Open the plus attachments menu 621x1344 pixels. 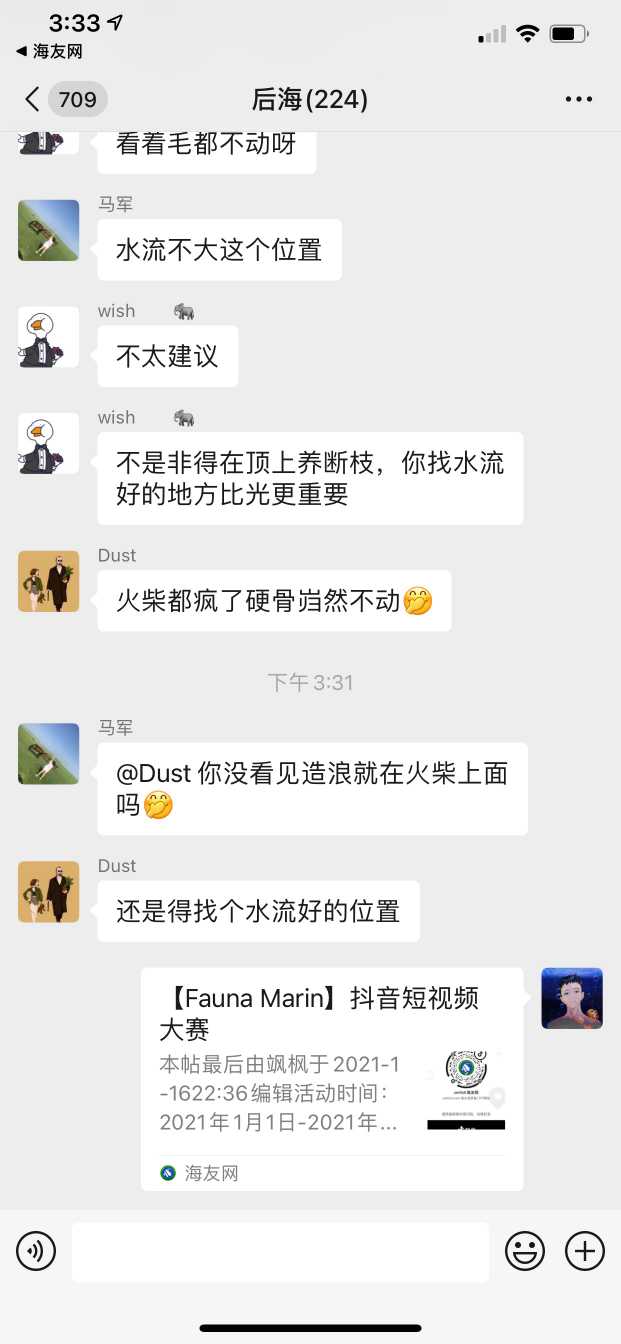[x=585, y=1251]
